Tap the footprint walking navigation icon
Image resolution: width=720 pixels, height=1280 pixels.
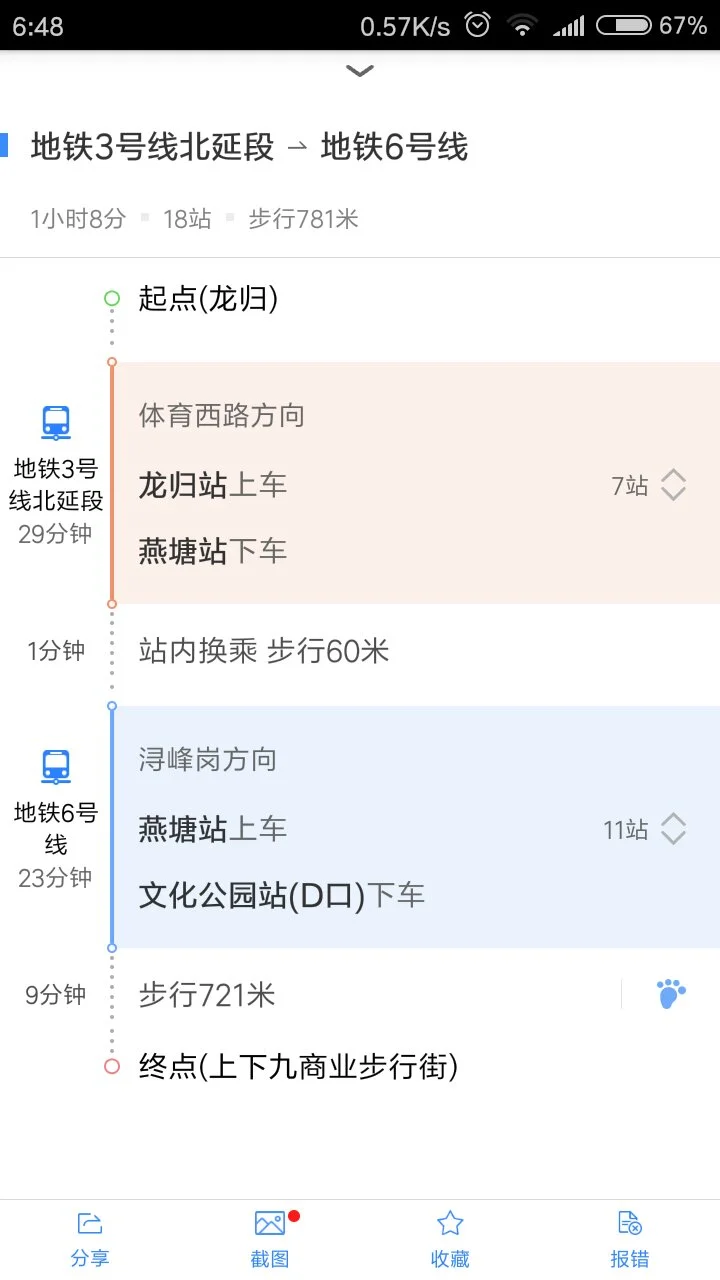[668, 993]
